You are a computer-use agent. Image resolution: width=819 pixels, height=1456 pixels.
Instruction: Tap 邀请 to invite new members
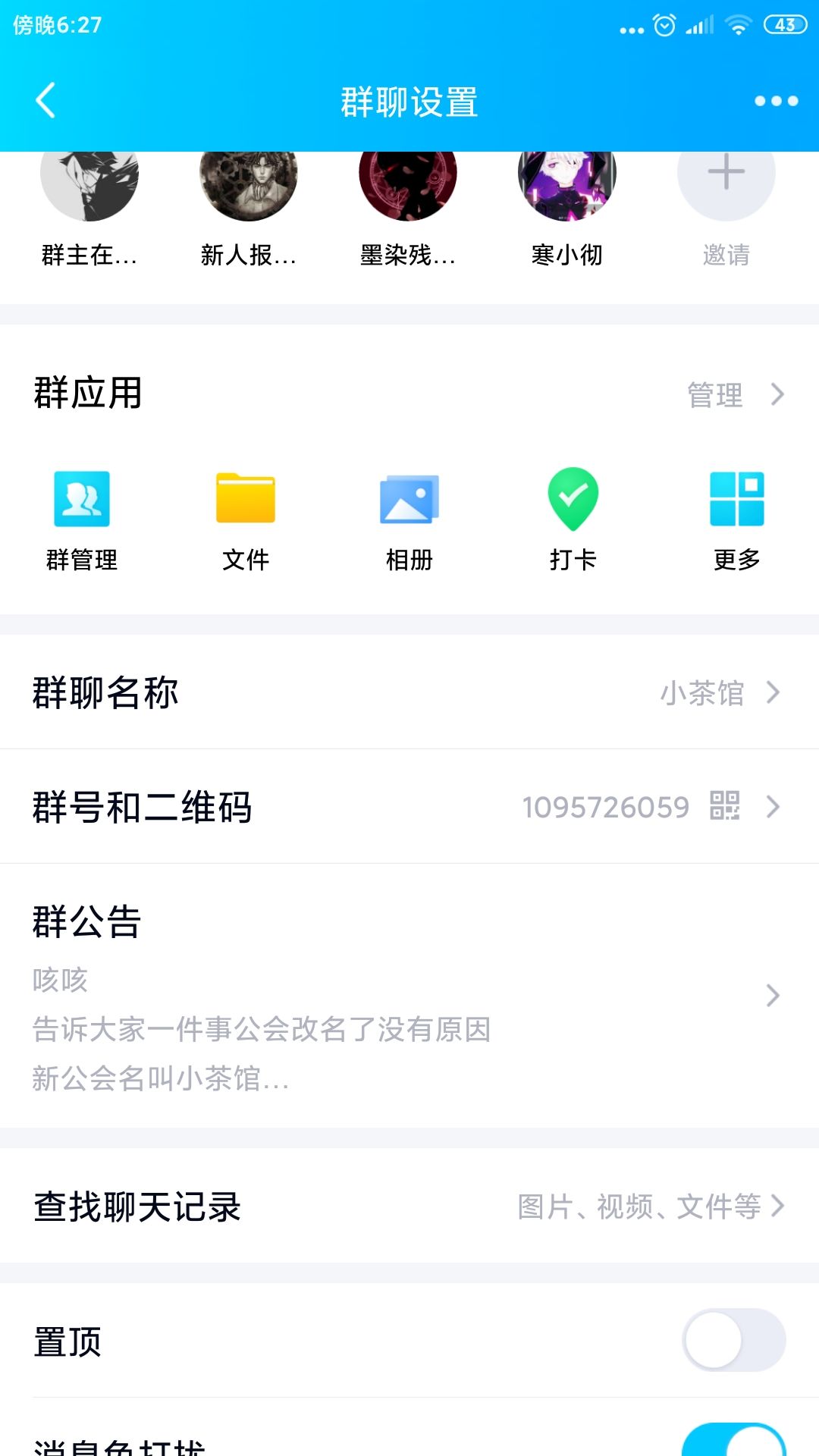(x=726, y=256)
